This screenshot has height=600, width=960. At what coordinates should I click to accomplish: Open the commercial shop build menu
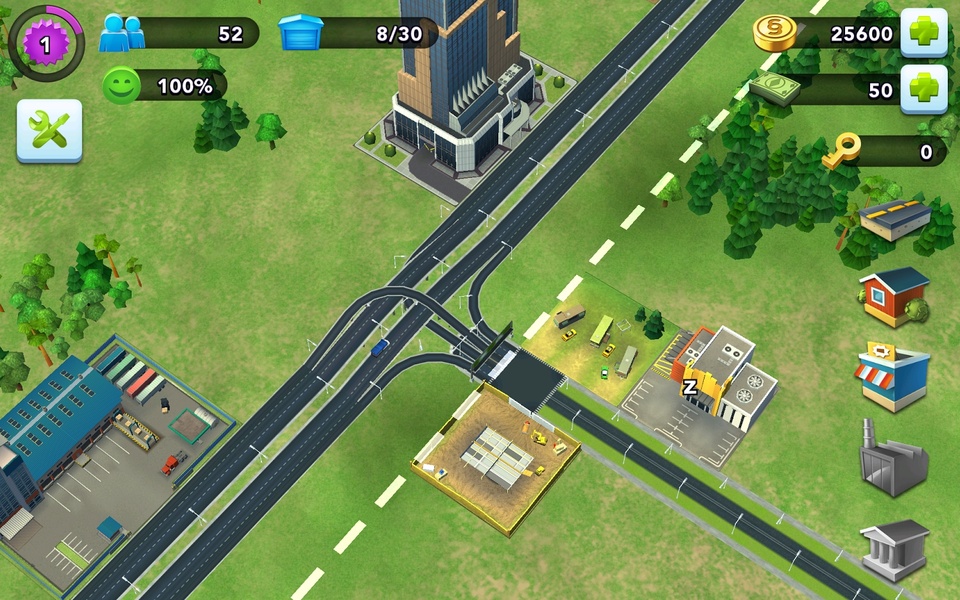pos(893,376)
